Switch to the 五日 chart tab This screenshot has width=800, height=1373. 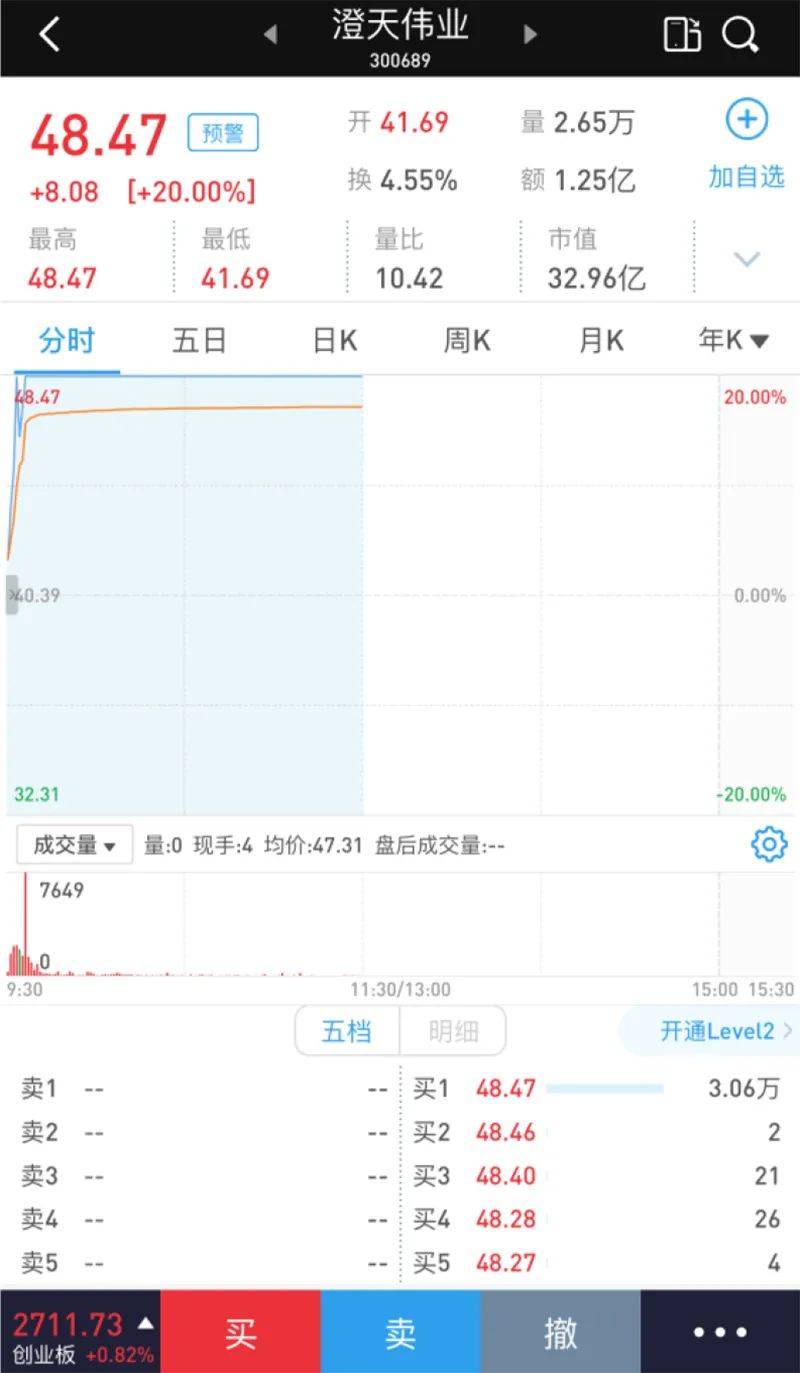pyautogui.click(x=199, y=341)
